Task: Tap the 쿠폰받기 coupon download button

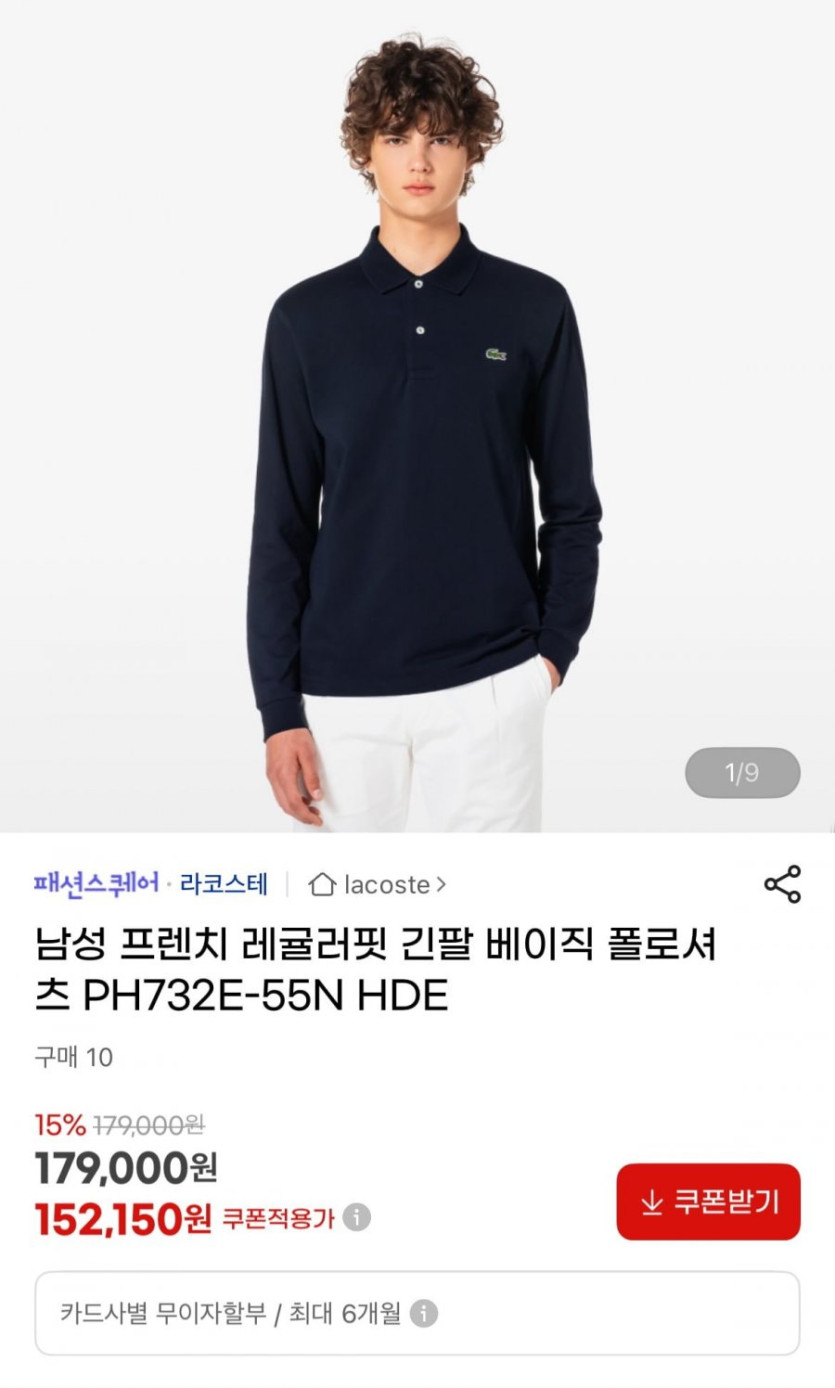Action: 708,1201
